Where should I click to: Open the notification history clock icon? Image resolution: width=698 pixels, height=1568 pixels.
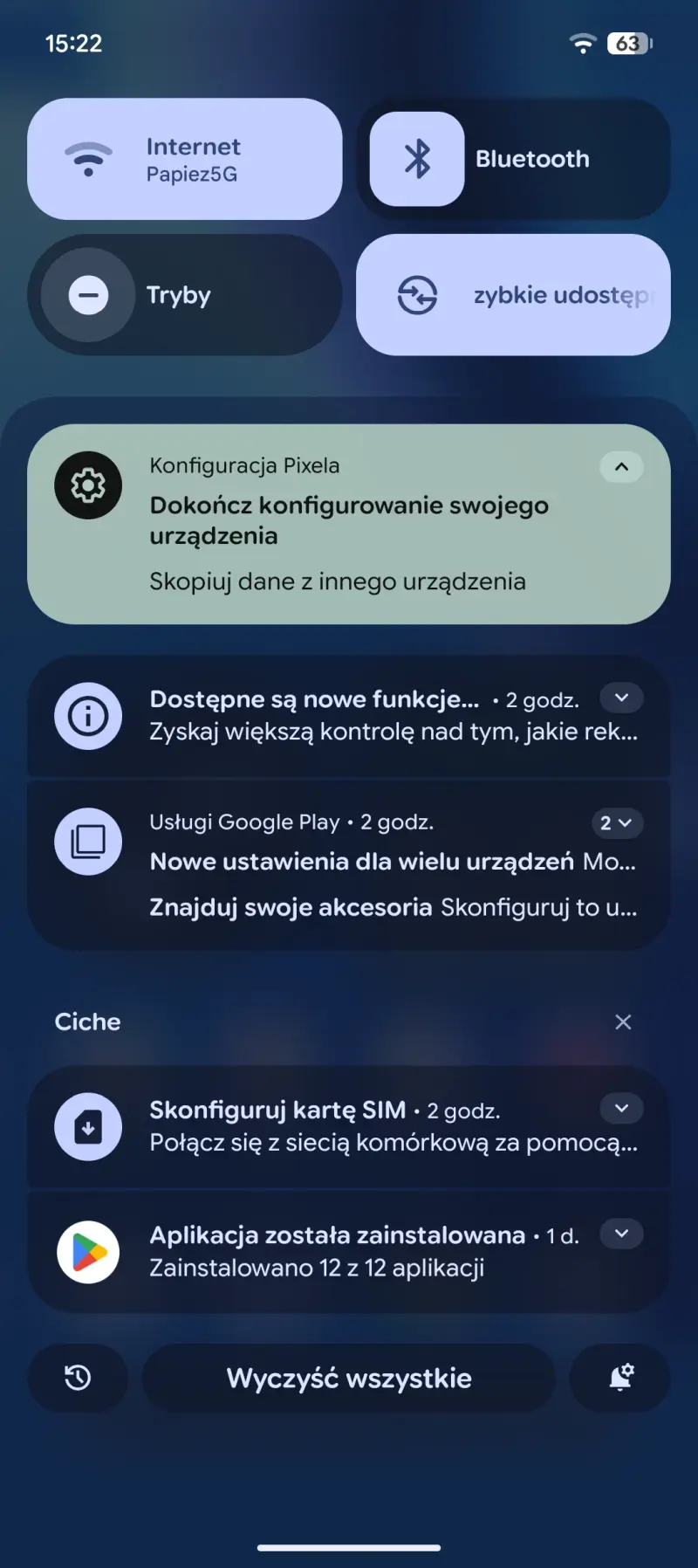click(x=78, y=1379)
